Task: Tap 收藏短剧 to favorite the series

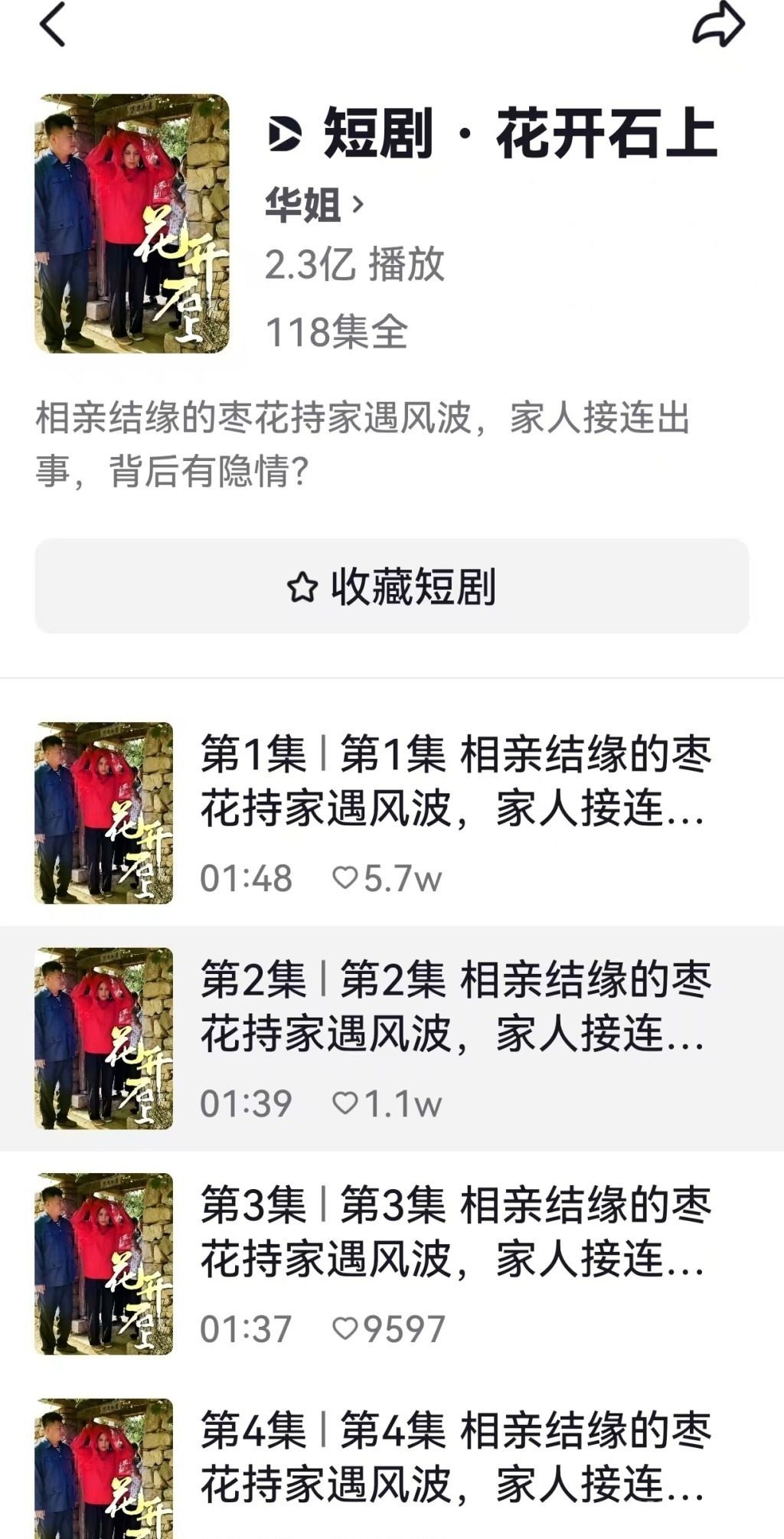Action: click(x=392, y=587)
